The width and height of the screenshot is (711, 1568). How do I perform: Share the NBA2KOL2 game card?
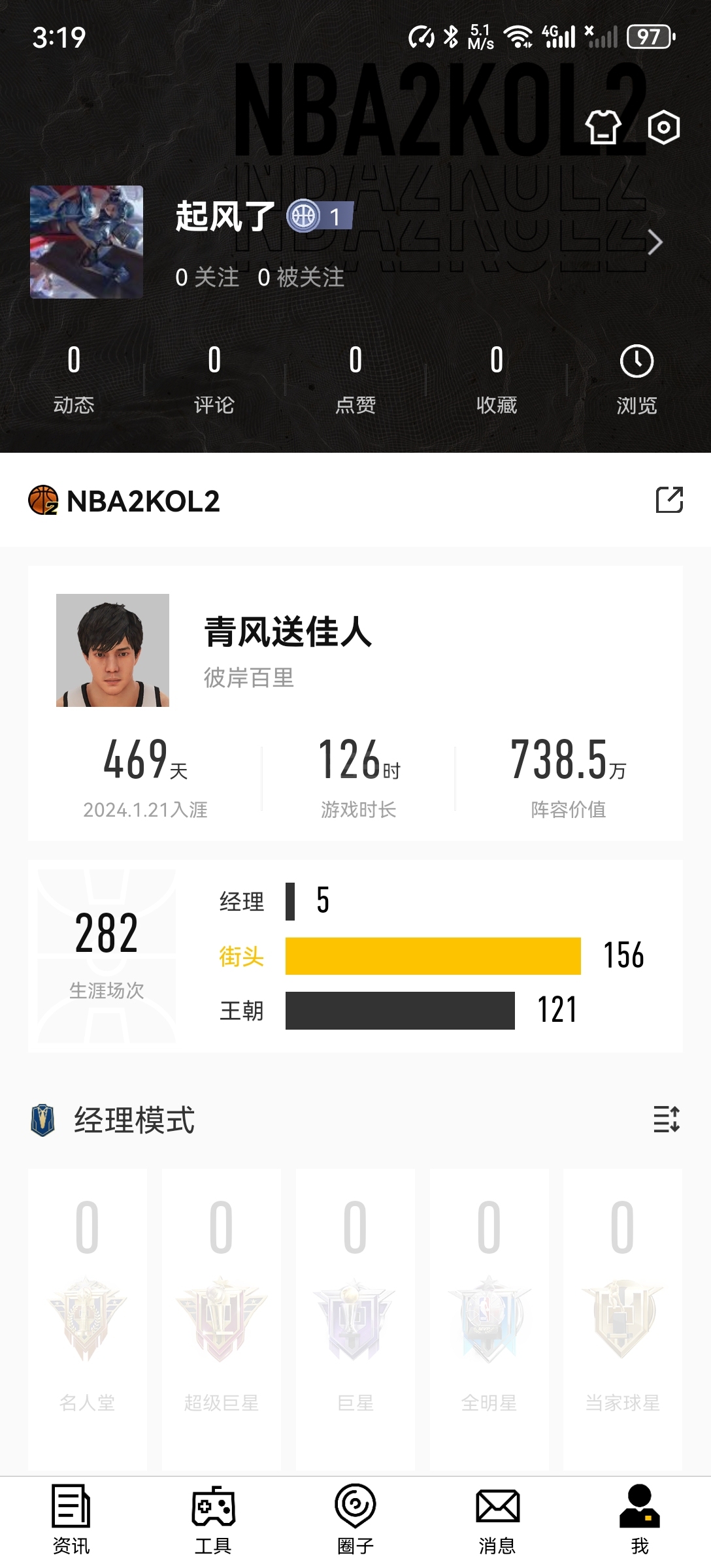click(669, 500)
